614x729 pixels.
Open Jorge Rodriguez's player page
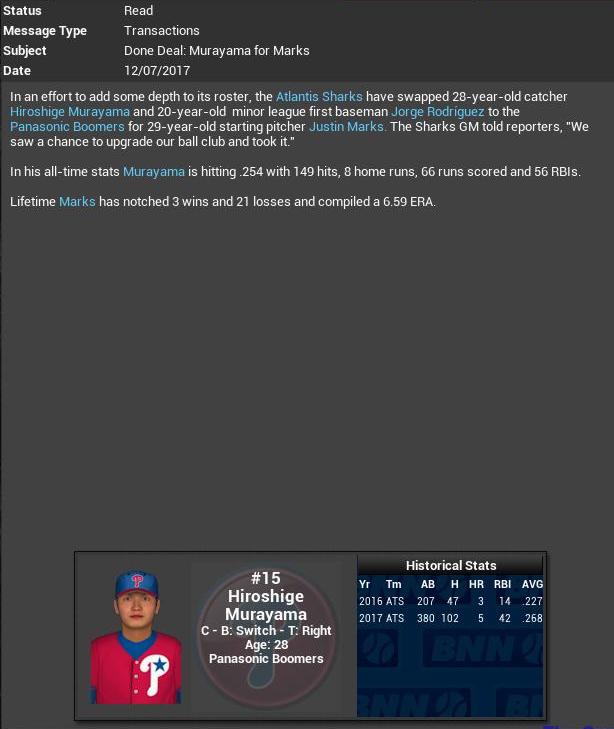(437, 112)
